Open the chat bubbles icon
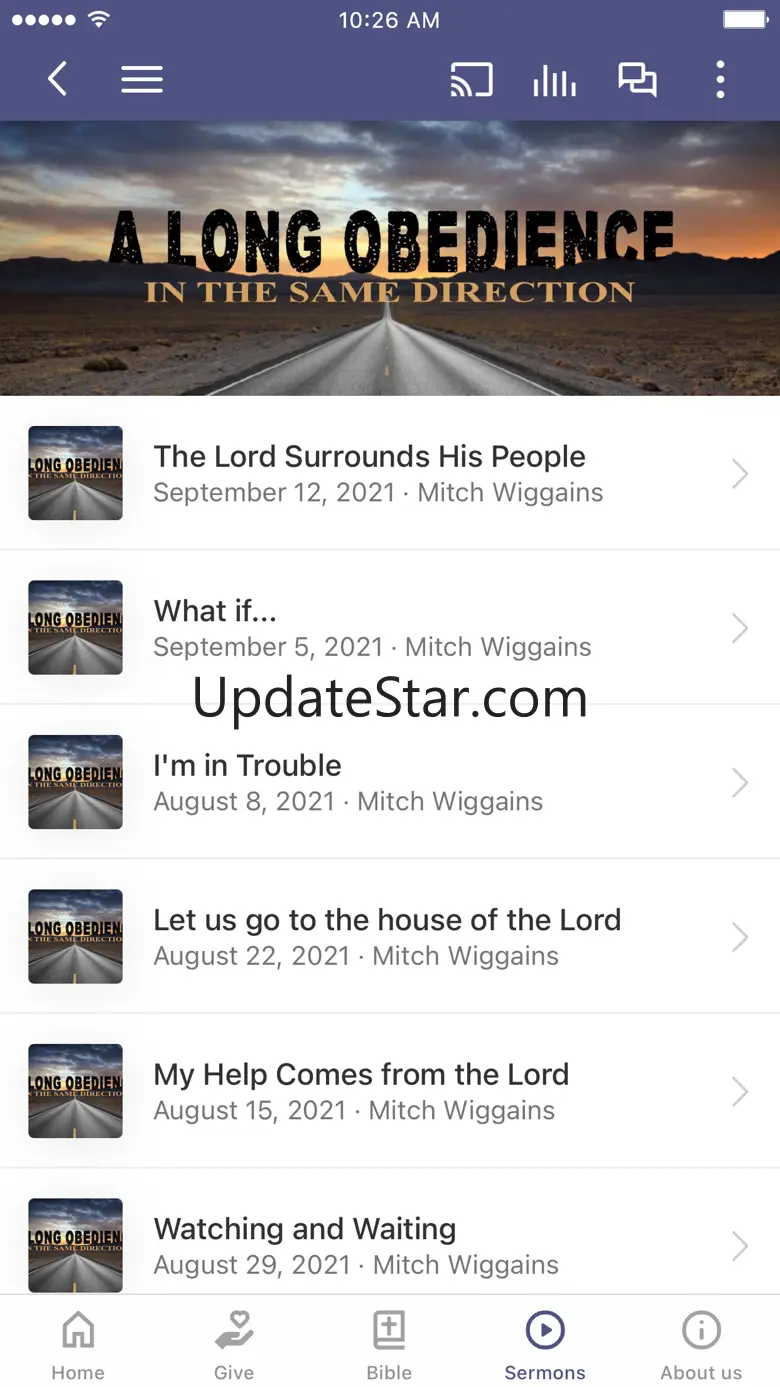The width and height of the screenshot is (780, 1387). coord(637,80)
